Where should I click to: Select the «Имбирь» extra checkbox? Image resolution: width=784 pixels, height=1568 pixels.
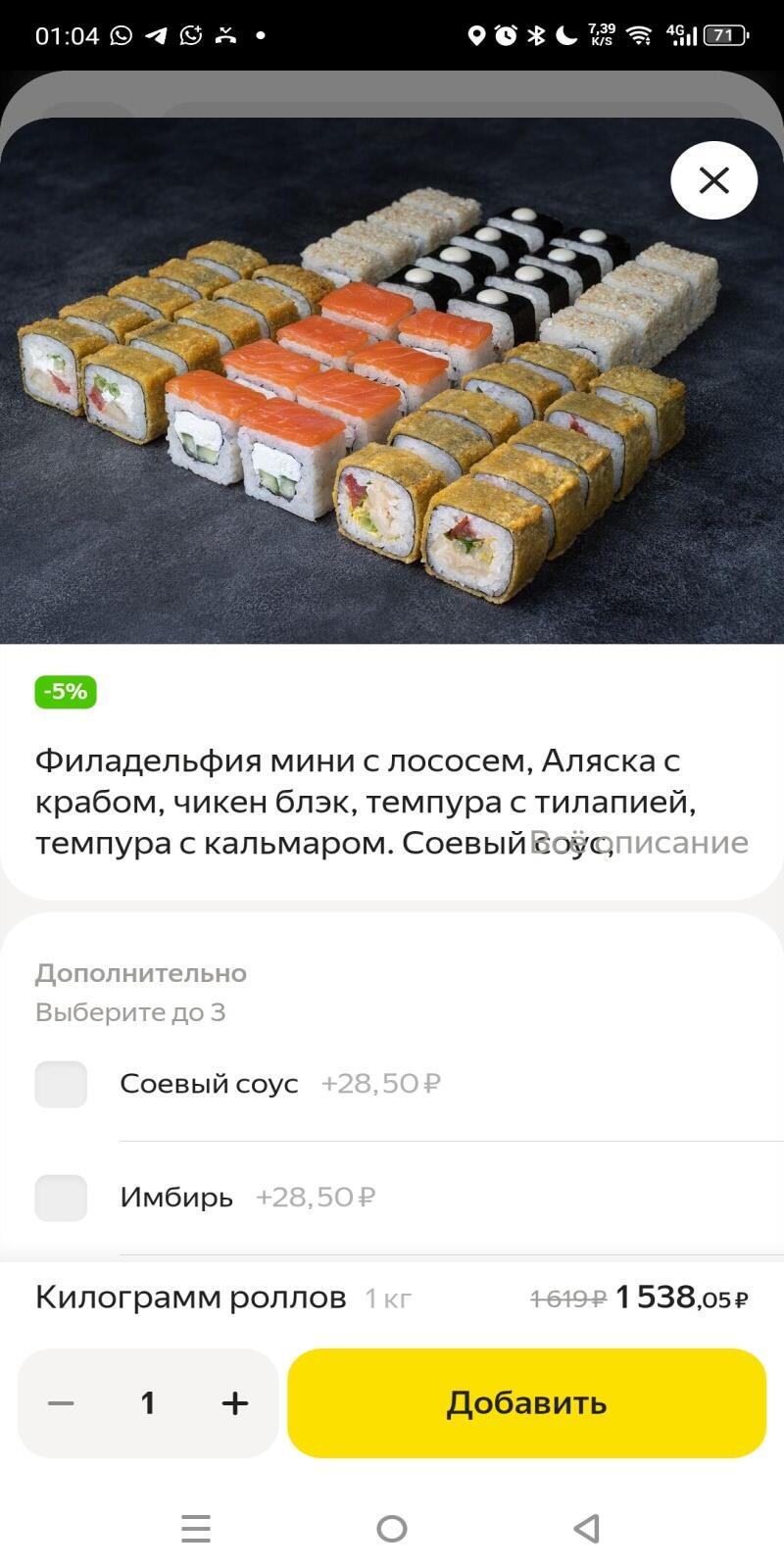[61, 1198]
